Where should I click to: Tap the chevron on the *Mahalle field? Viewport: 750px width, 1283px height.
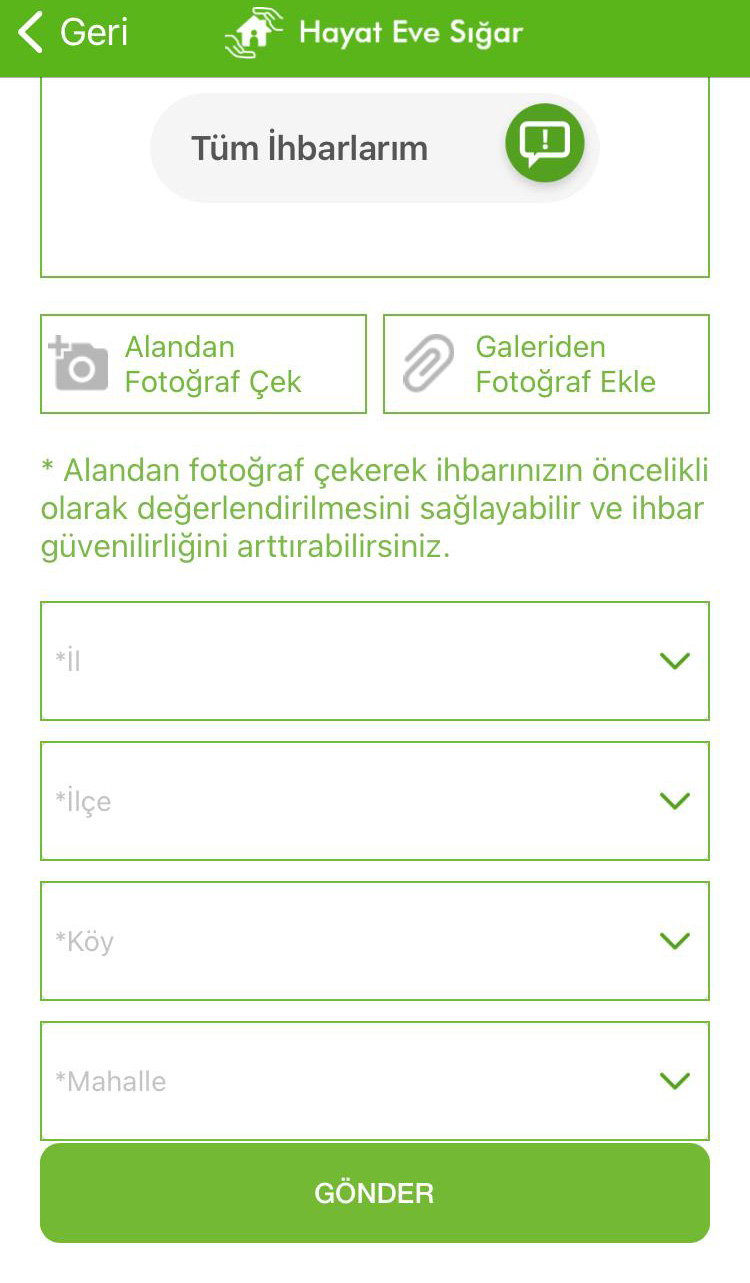[x=675, y=1081]
